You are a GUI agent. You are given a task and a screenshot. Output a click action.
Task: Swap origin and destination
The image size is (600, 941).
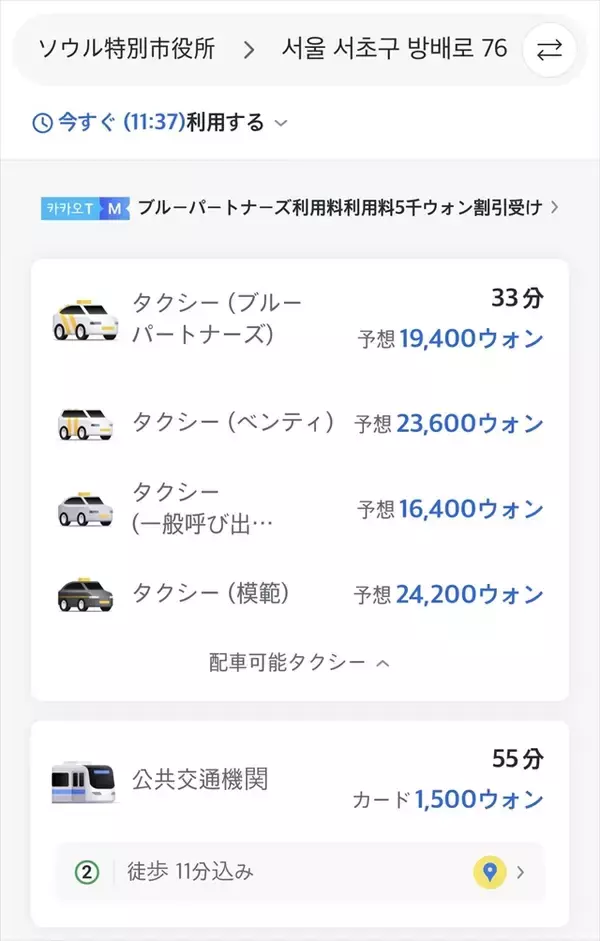549,49
